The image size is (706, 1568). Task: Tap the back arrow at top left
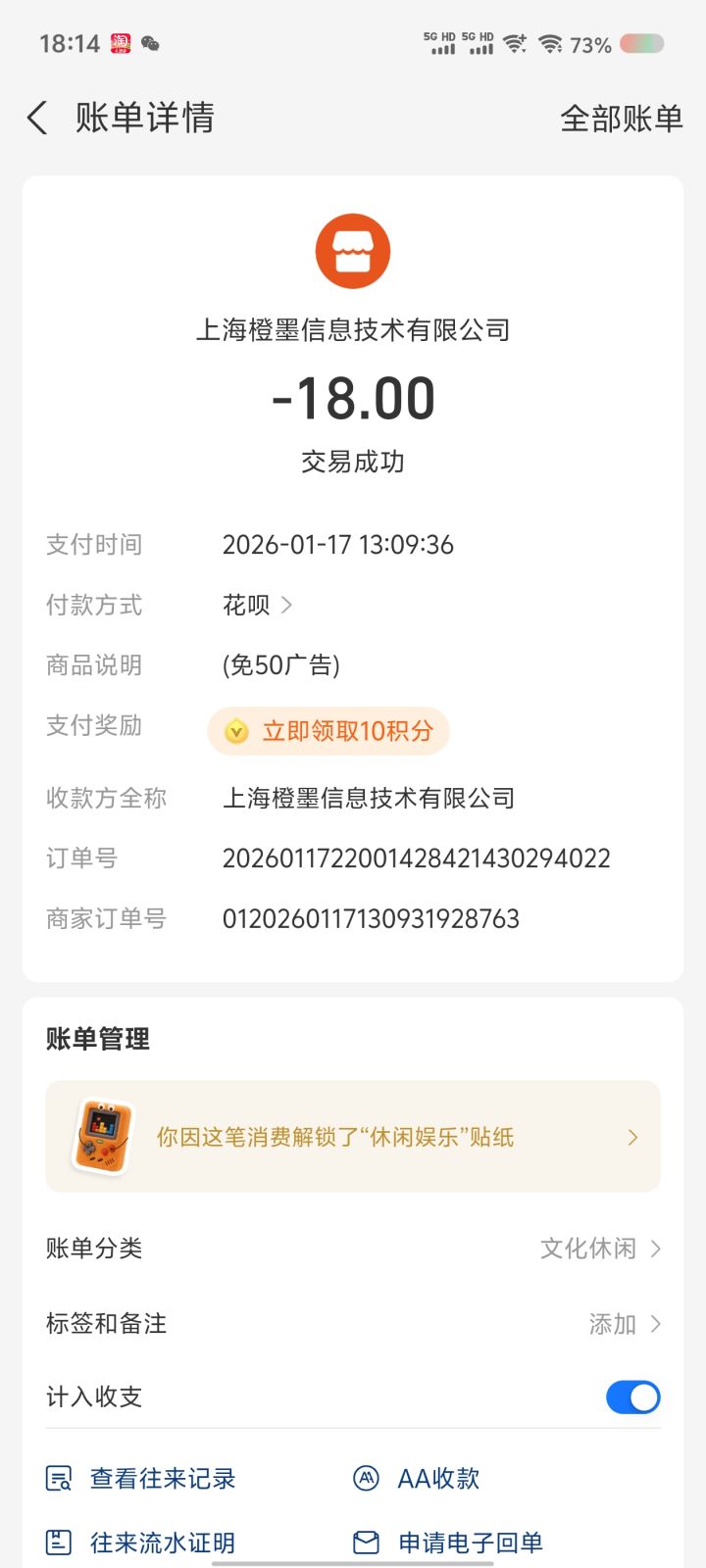(x=36, y=117)
